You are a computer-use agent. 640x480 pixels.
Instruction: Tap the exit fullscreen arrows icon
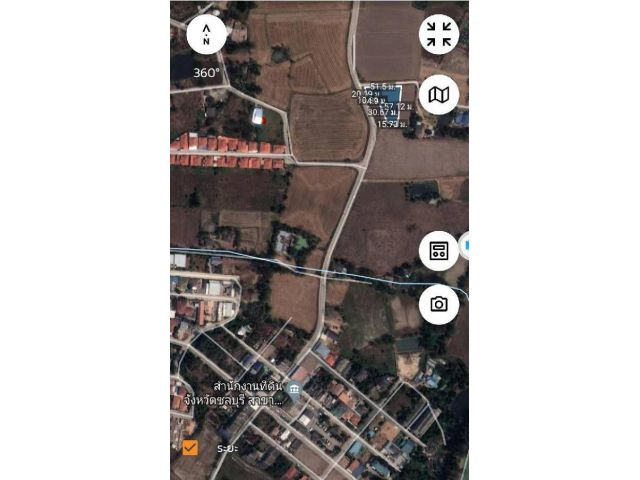coord(438,35)
